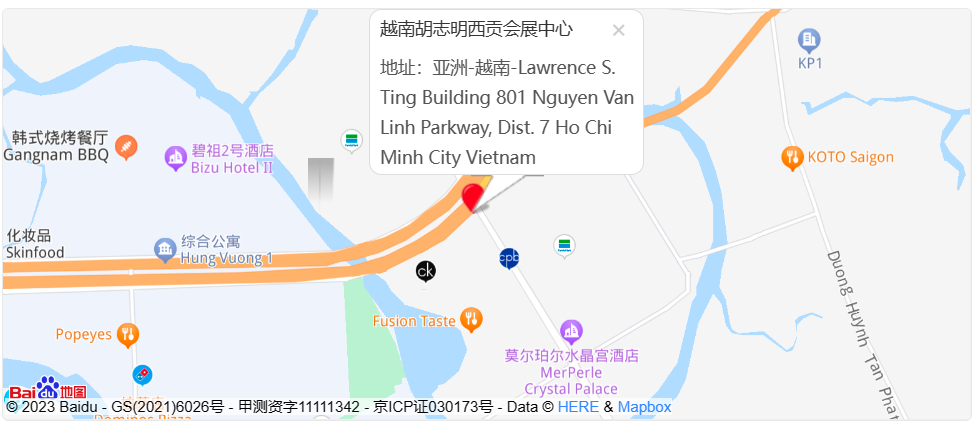Select the KOTO Saigon restaurant marker

792,157
